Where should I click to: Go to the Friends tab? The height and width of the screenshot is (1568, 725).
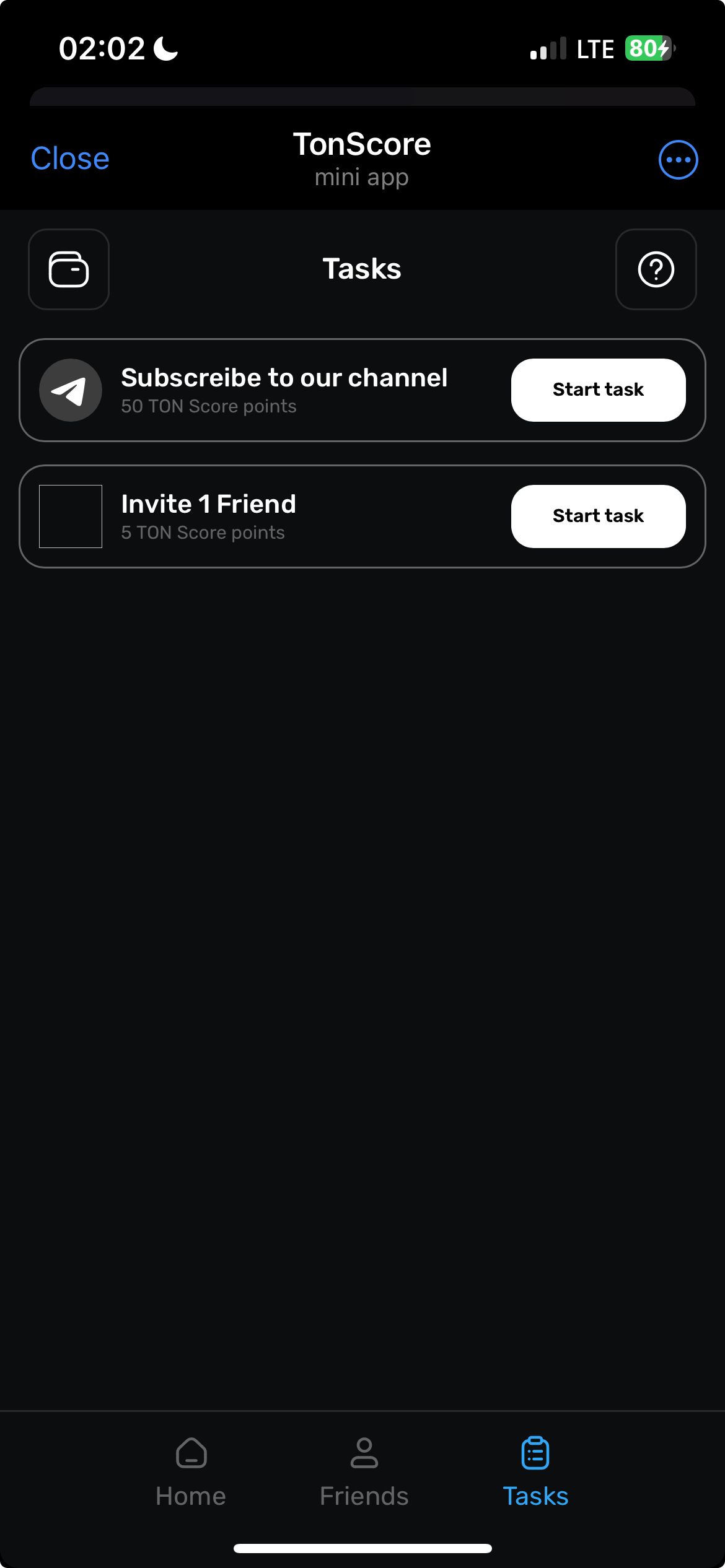point(364,1471)
